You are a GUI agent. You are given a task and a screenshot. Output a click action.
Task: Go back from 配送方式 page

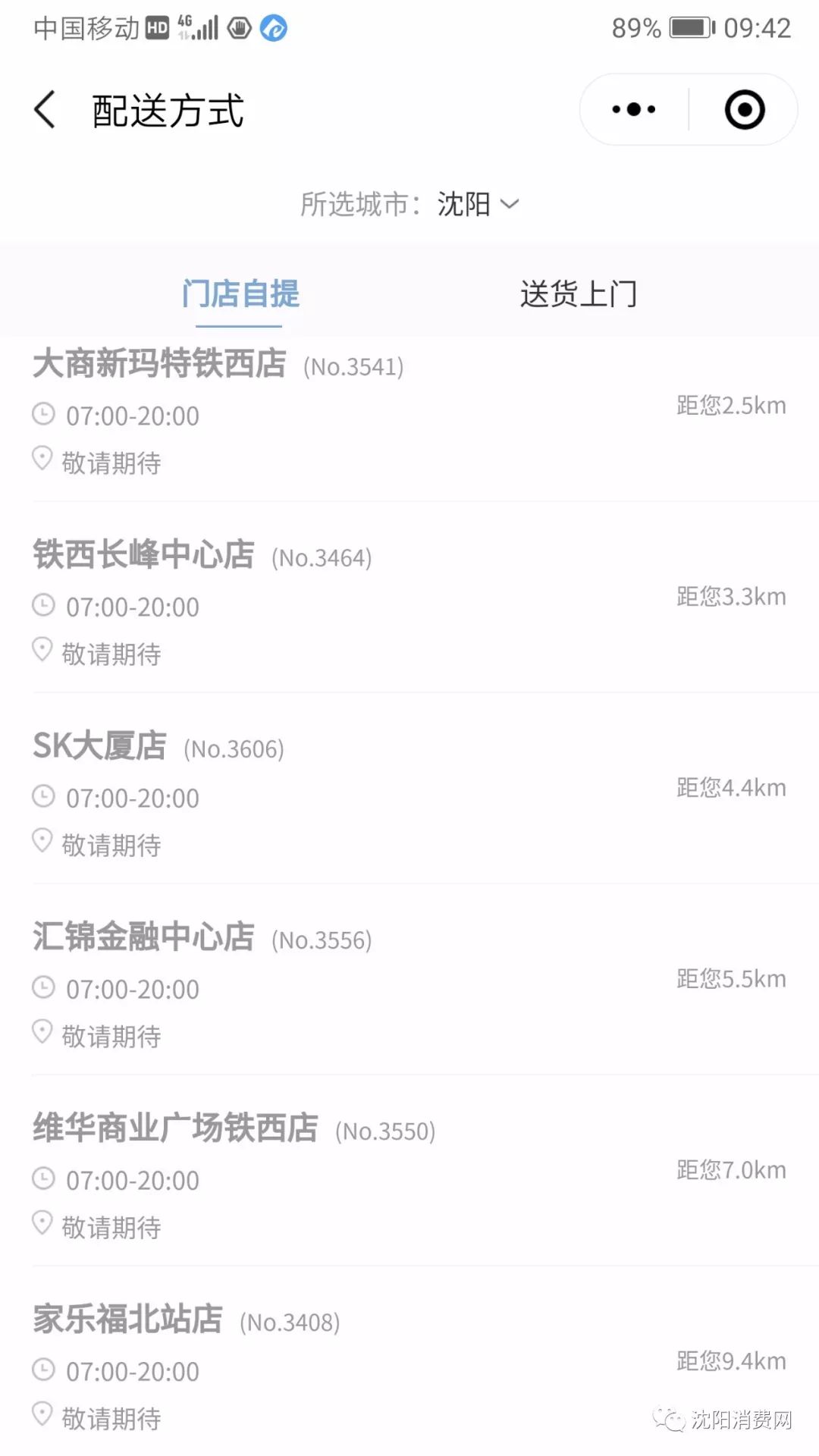click(45, 110)
